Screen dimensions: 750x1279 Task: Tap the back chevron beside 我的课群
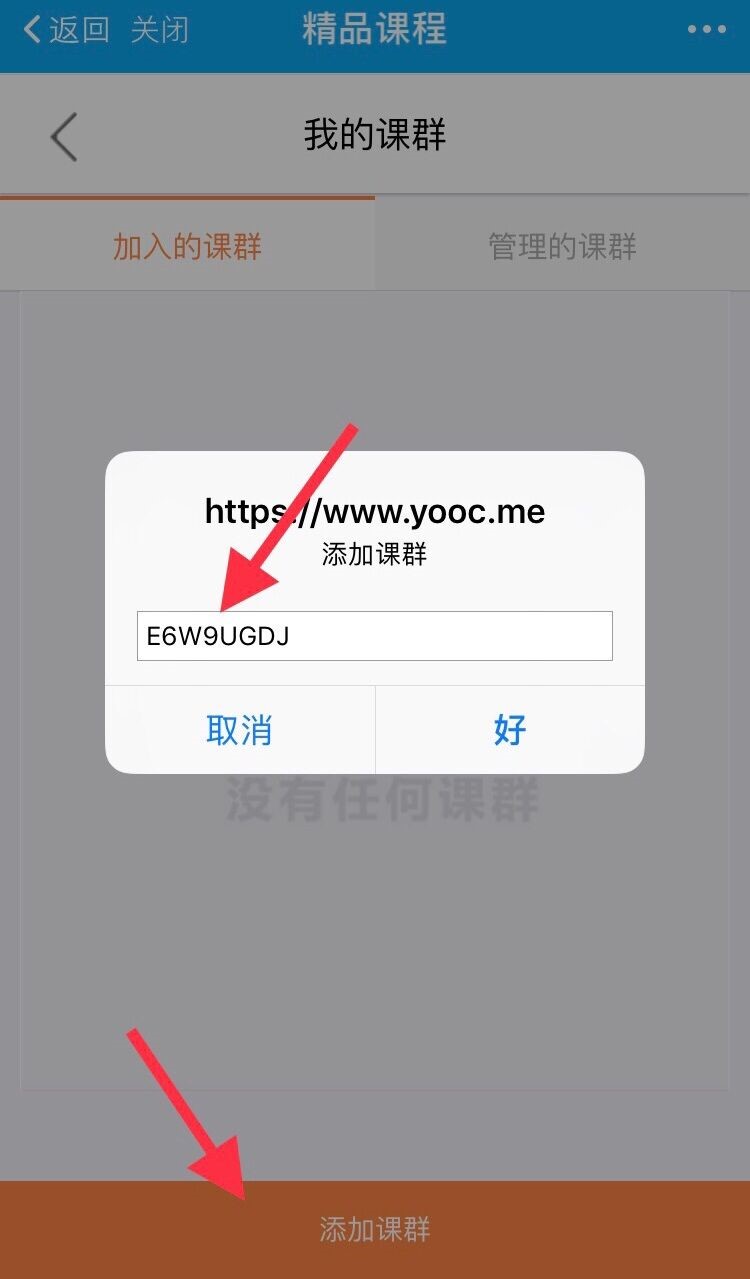pyautogui.click(x=64, y=136)
